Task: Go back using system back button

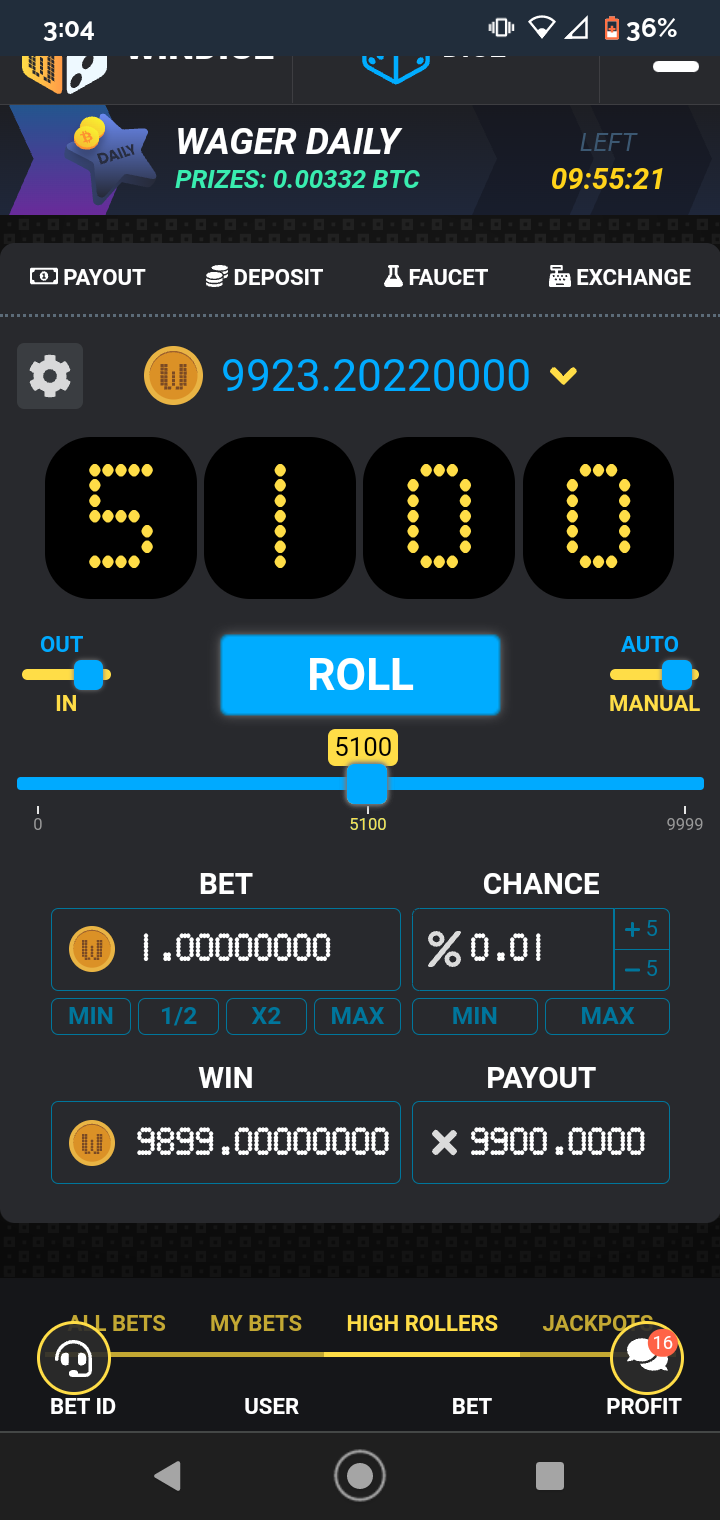Action: (167, 1475)
